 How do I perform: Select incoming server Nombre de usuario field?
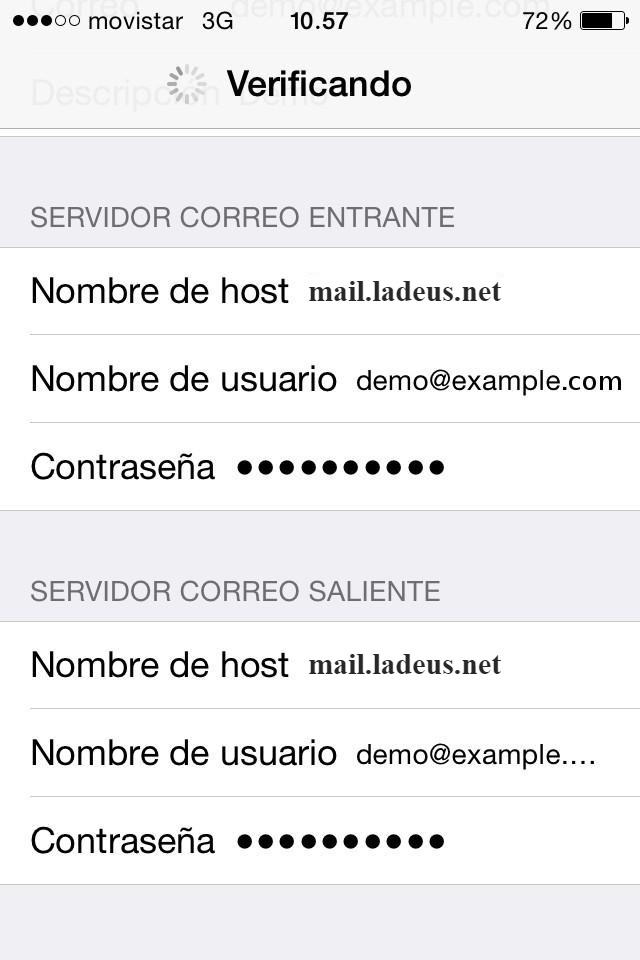(488, 380)
